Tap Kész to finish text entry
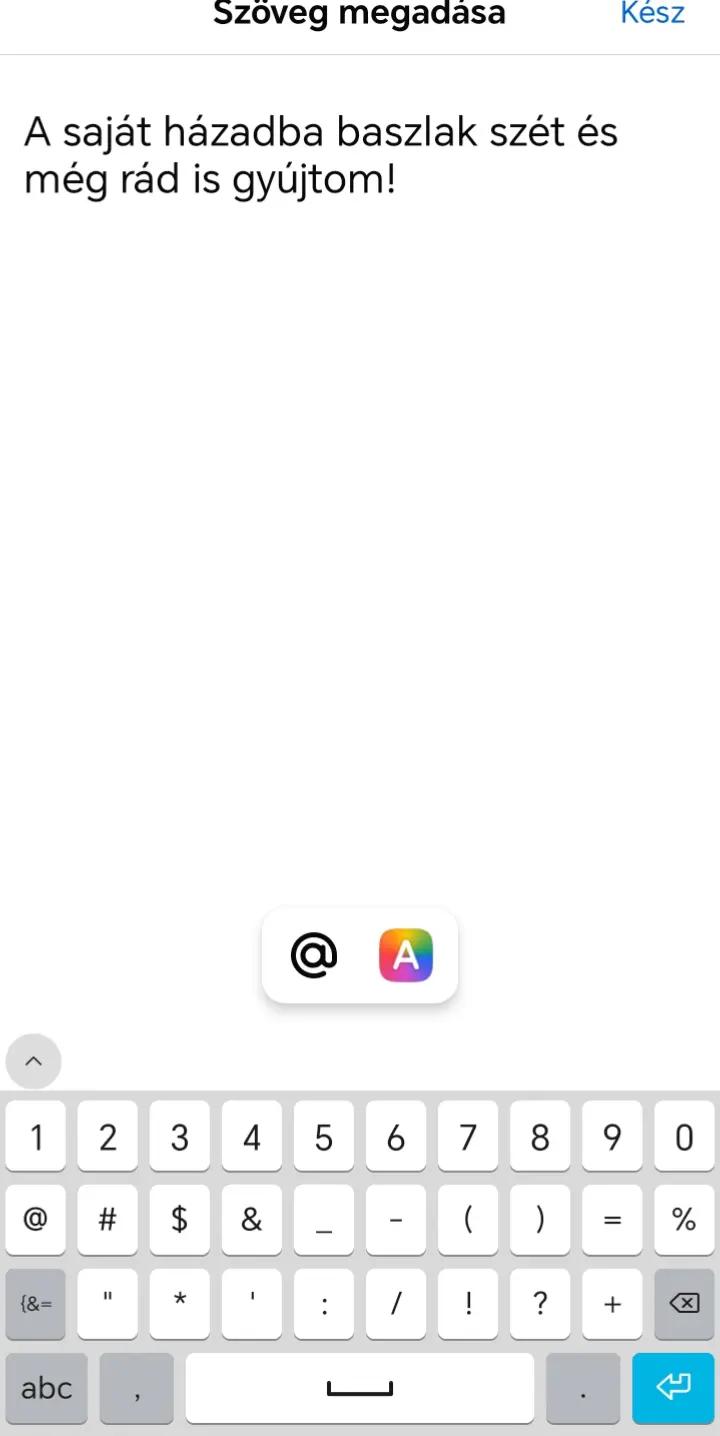 [652, 14]
